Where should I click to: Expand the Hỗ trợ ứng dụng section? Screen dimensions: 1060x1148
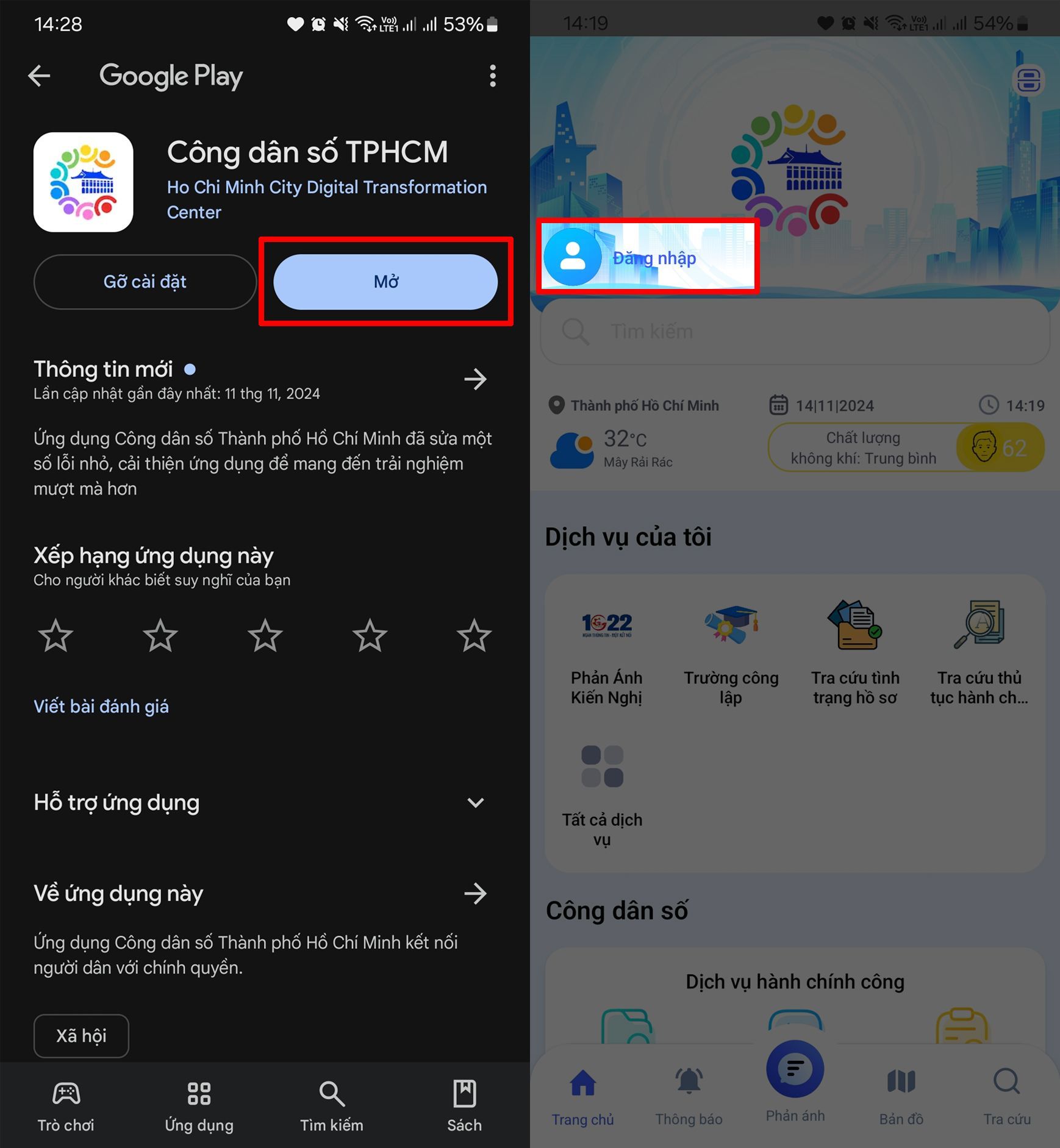pyautogui.click(x=475, y=802)
